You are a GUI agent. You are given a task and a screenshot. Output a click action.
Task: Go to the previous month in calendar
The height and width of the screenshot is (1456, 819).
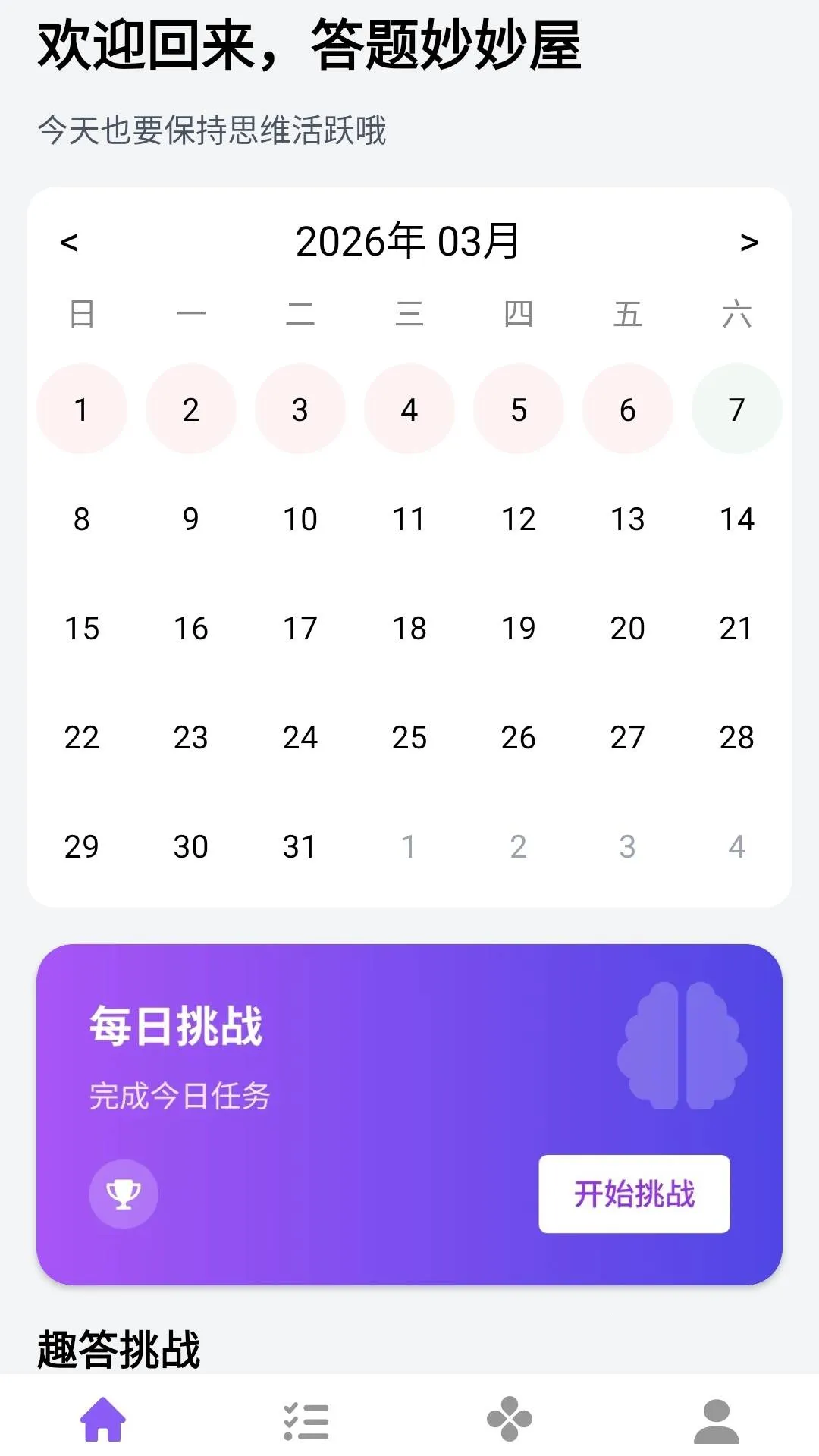[x=69, y=243]
